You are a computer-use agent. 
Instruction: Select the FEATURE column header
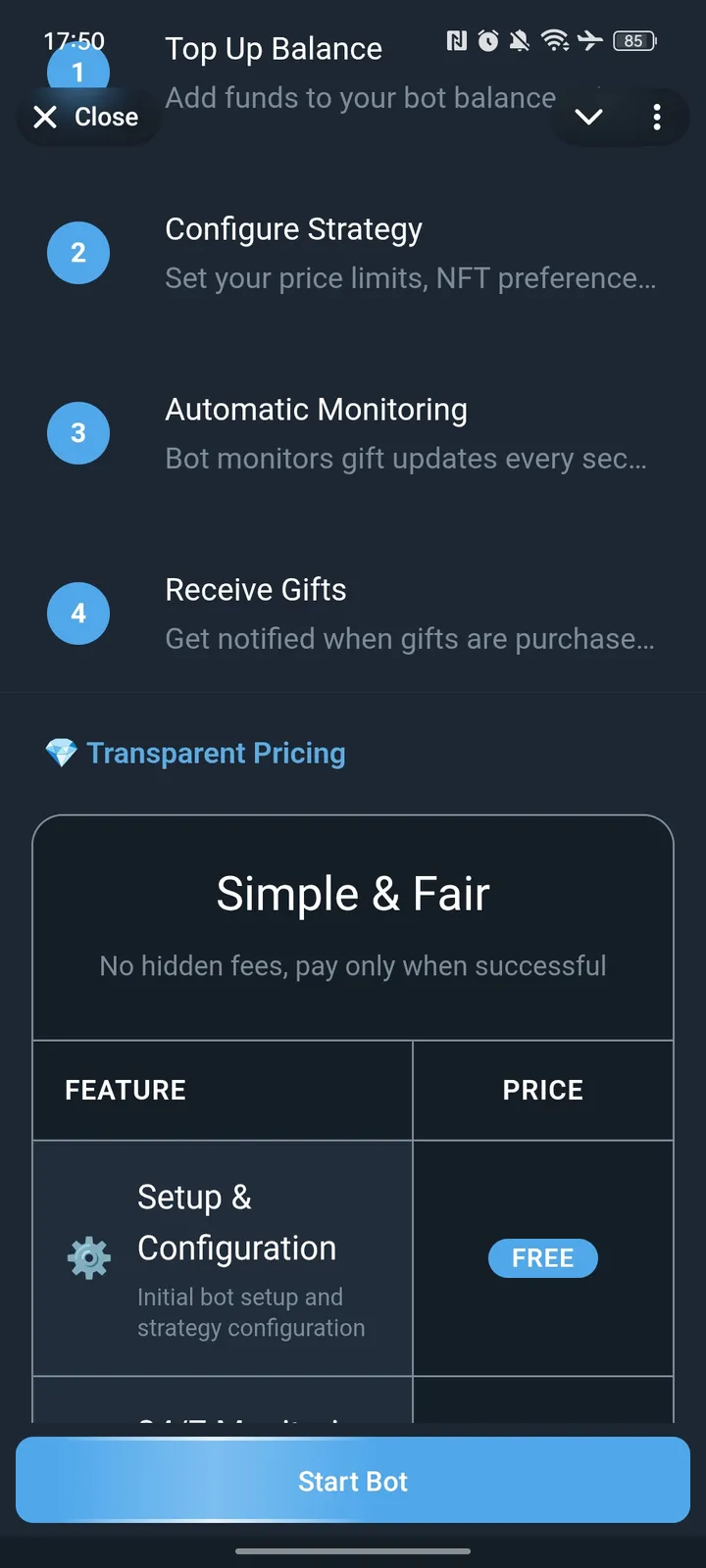[x=126, y=1090]
